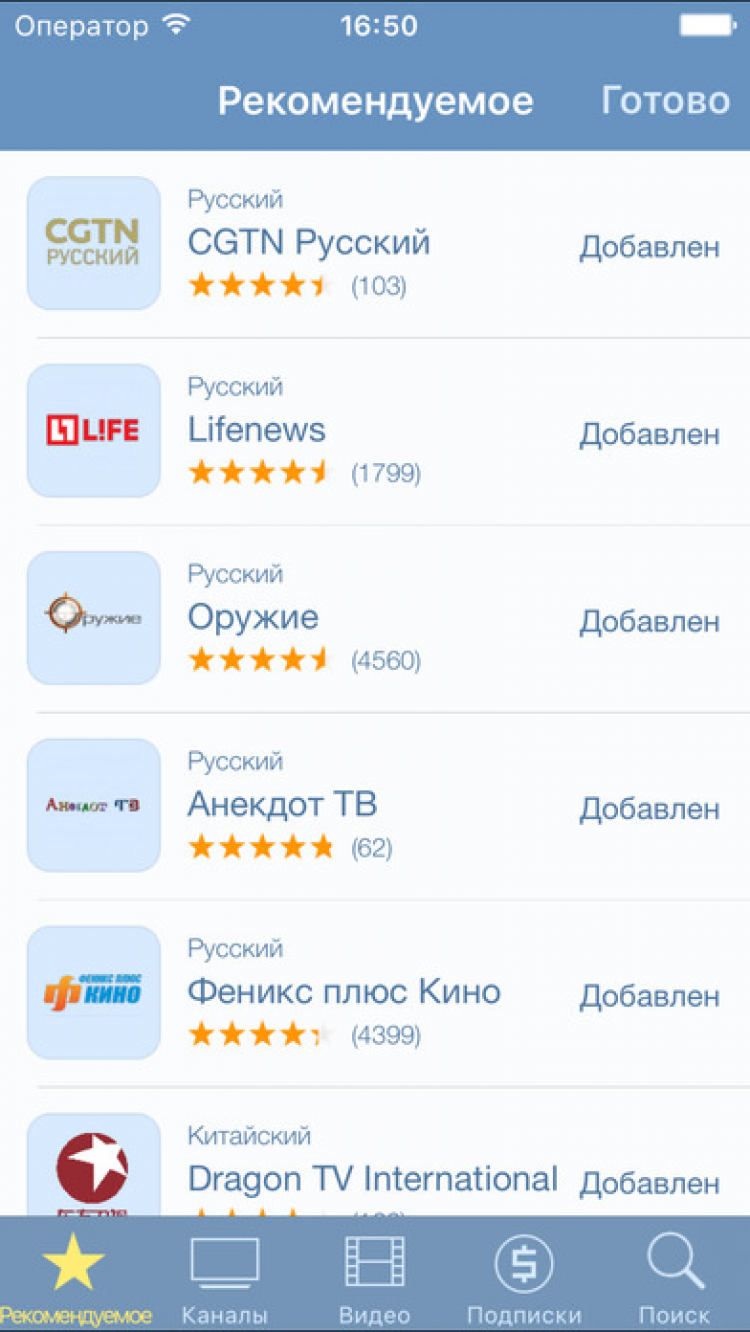750x1332 pixels.
Task: Go to the Видео tab
Action: pos(375,1276)
